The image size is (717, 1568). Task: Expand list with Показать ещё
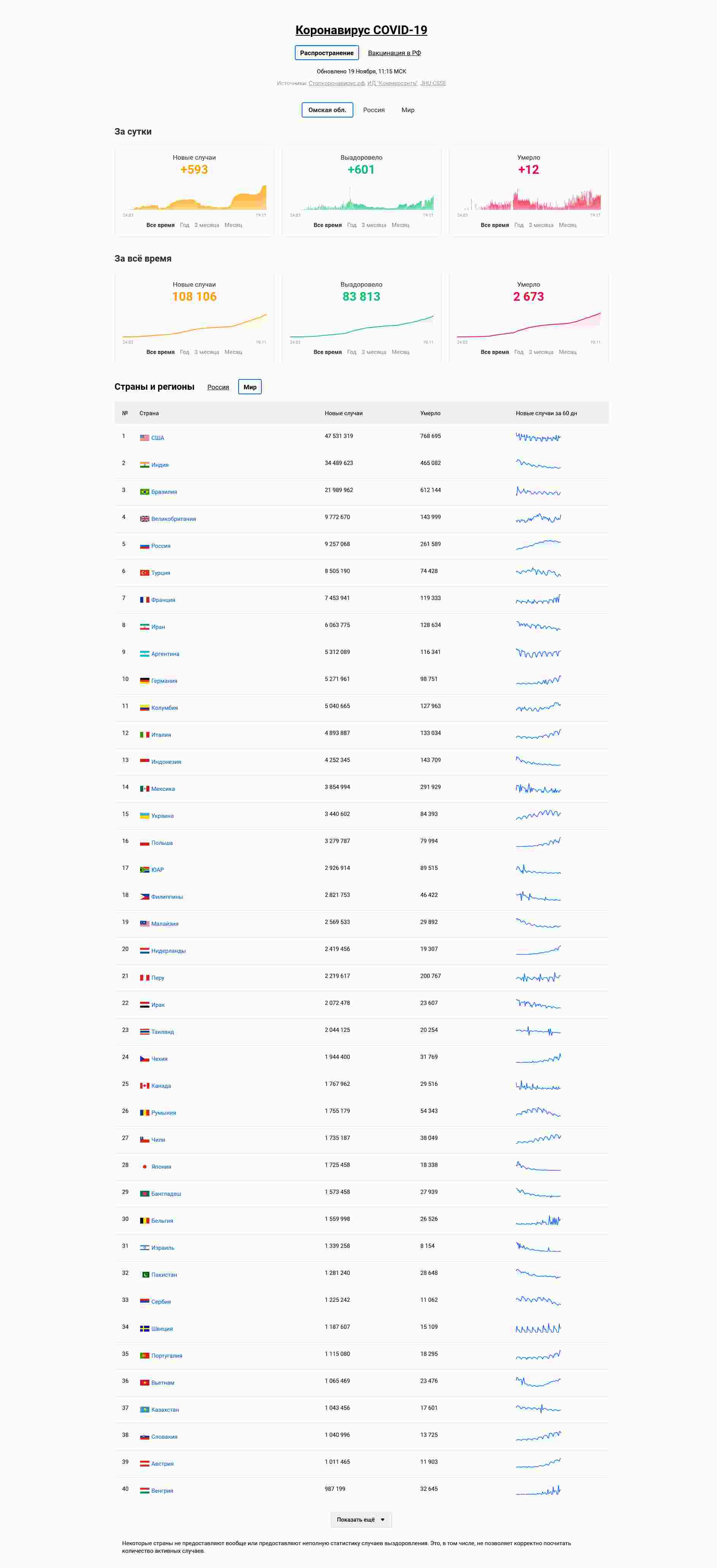click(x=361, y=1520)
